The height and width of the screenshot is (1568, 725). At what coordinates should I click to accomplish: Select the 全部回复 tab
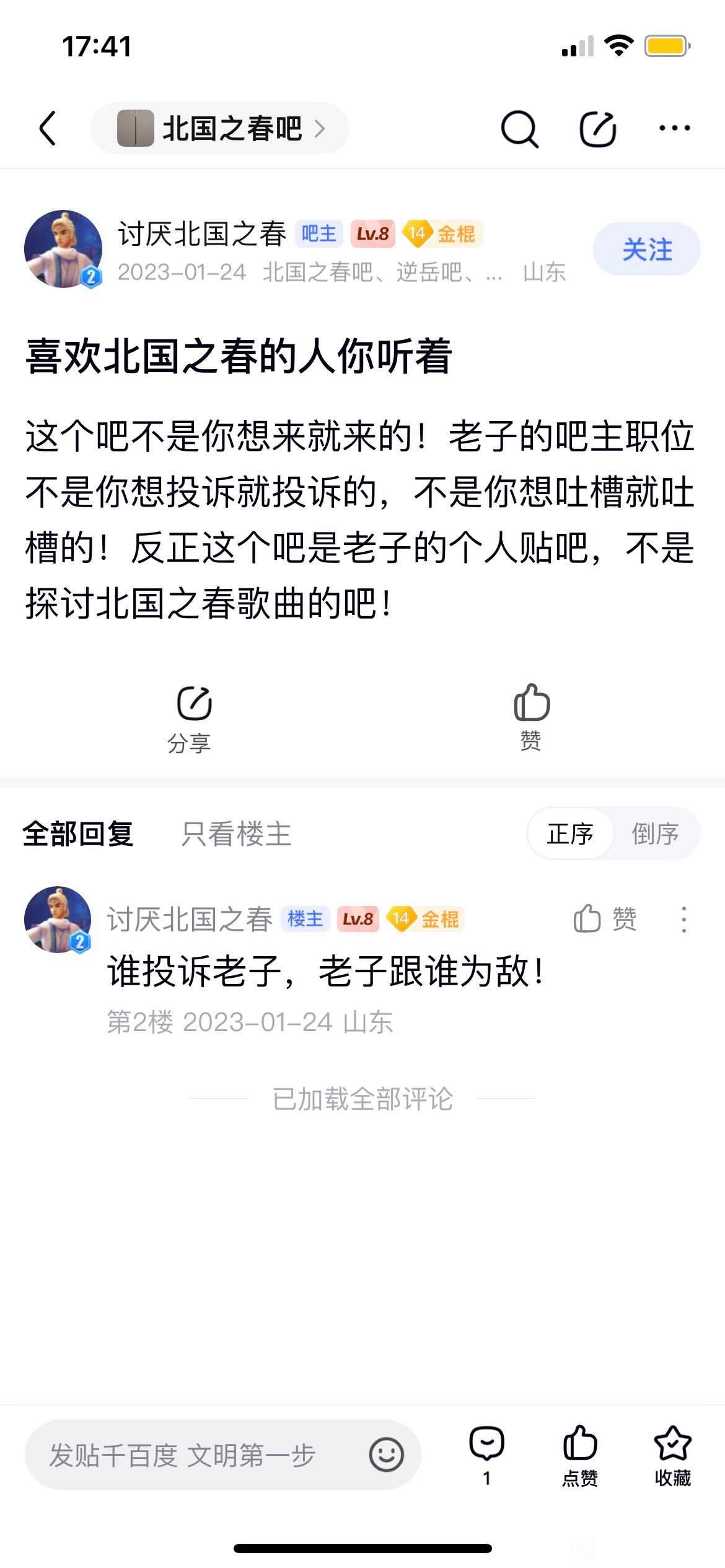[78, 834]
